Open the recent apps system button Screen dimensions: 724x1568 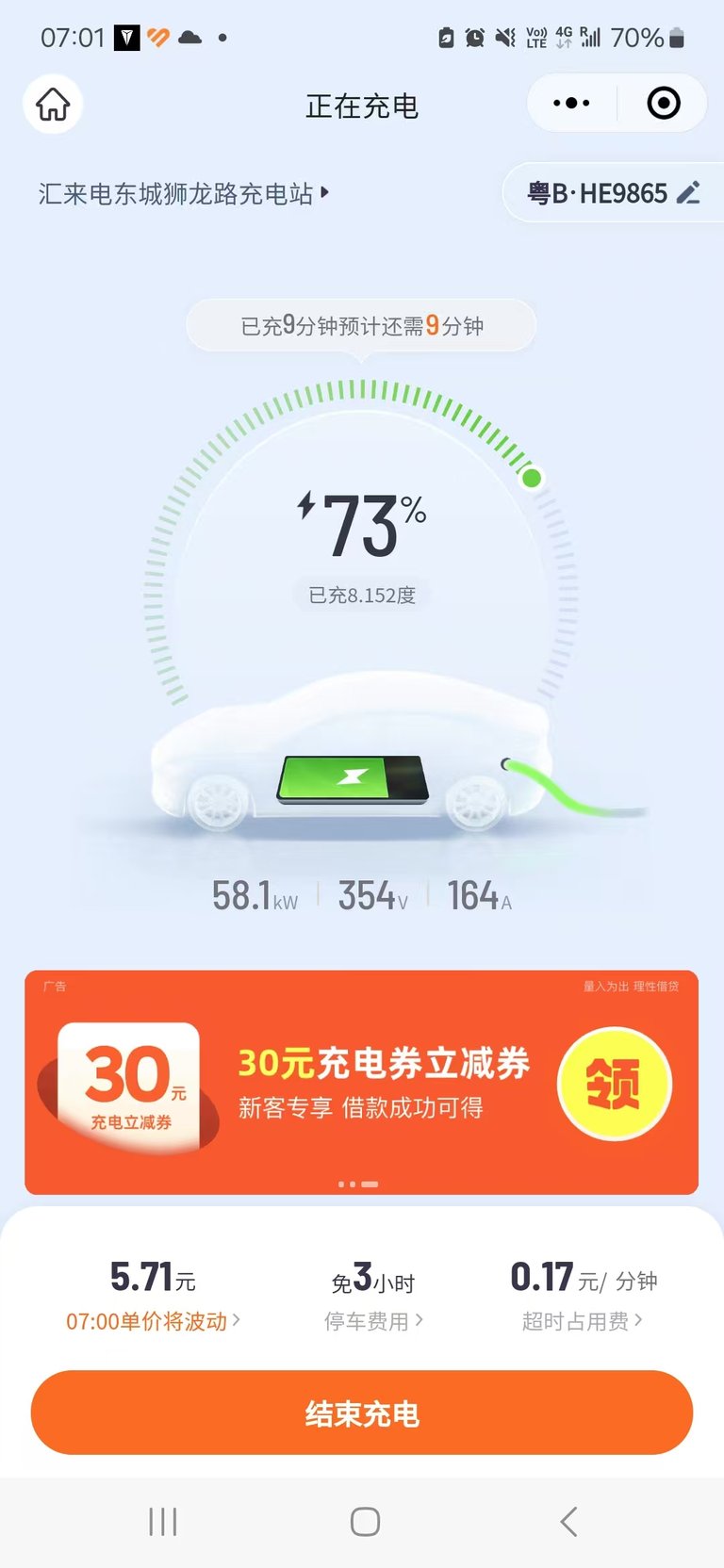pyautogui.click(x=163, y=1522)
